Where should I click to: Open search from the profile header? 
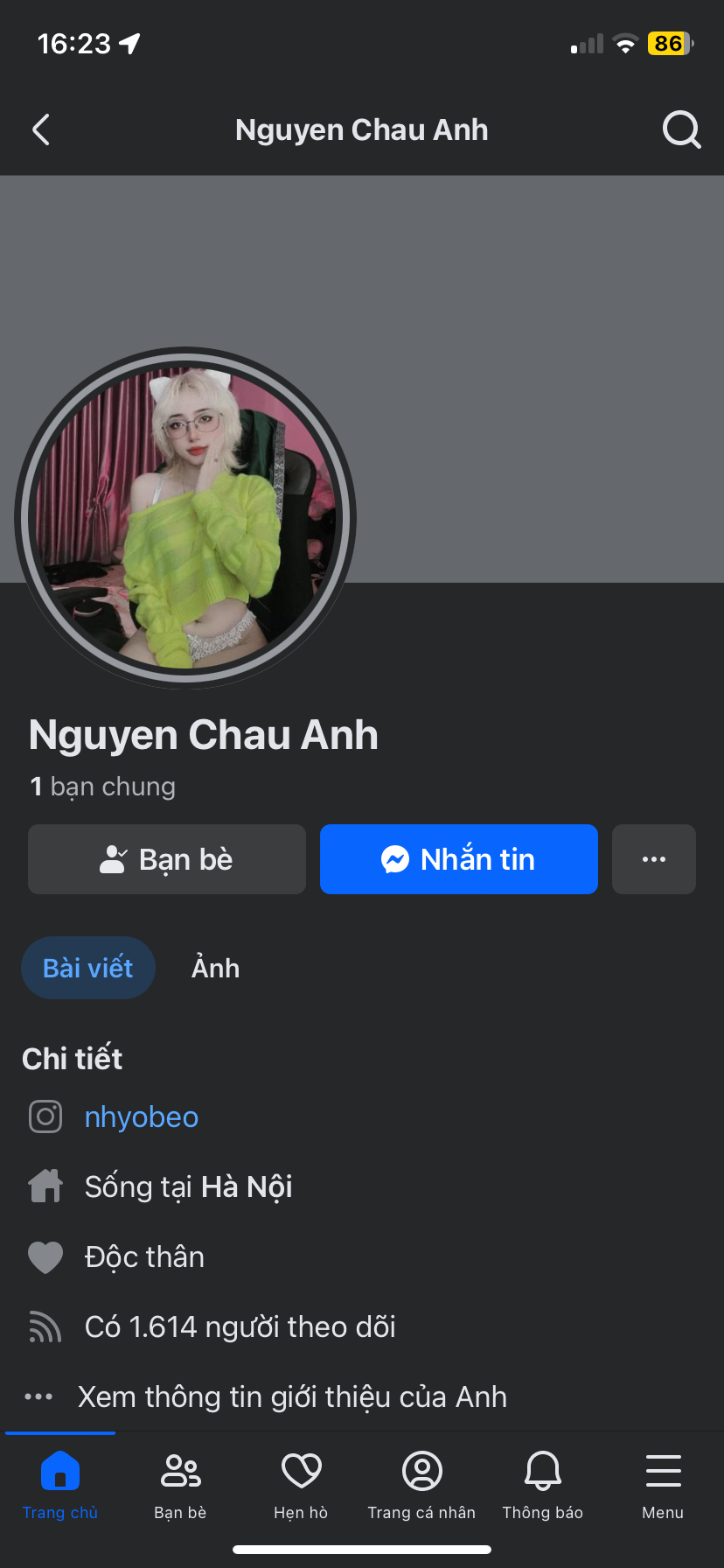pyautogui.click(x=681, y=129)
